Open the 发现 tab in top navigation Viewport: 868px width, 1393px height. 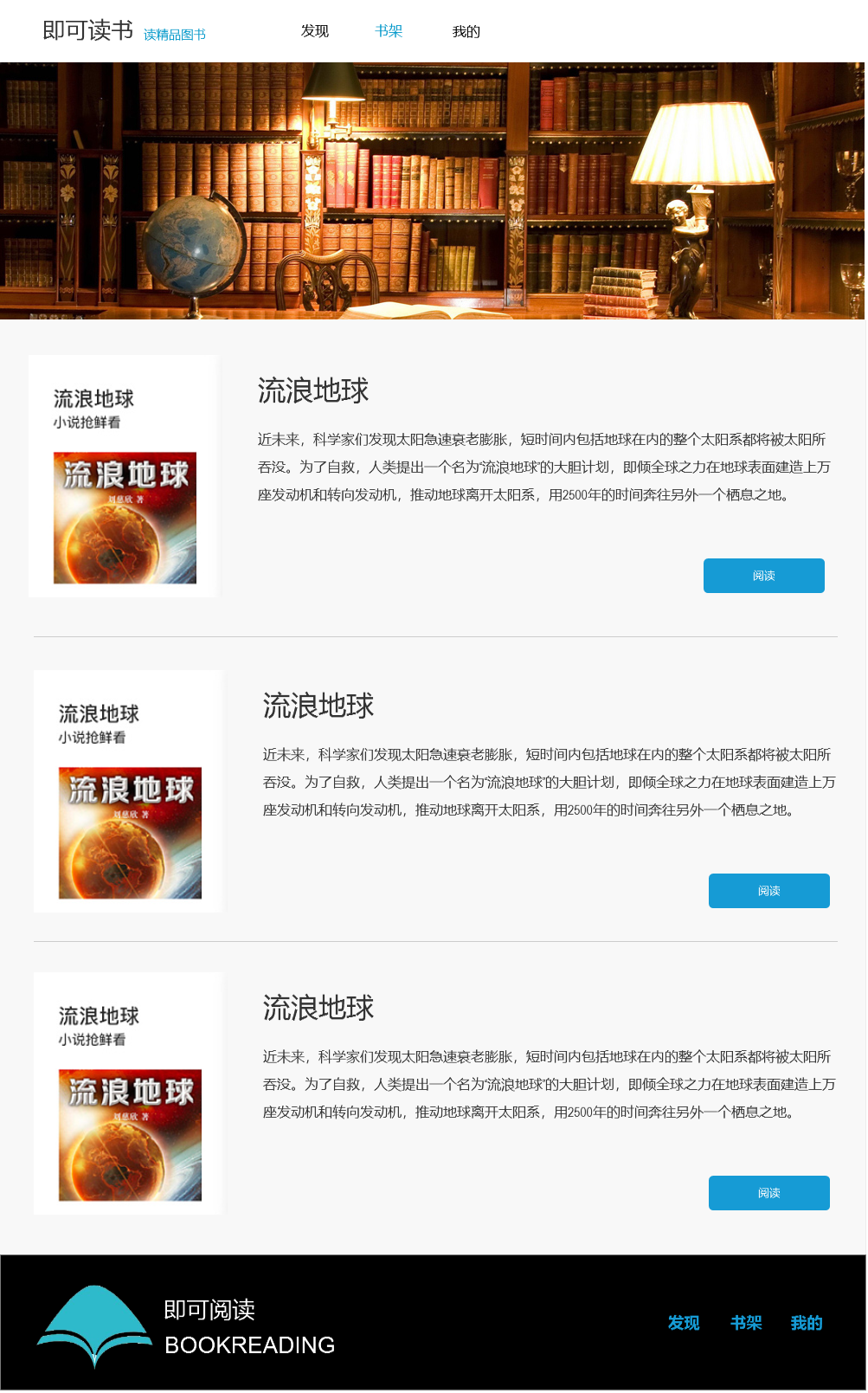click(x=315, y=31)
